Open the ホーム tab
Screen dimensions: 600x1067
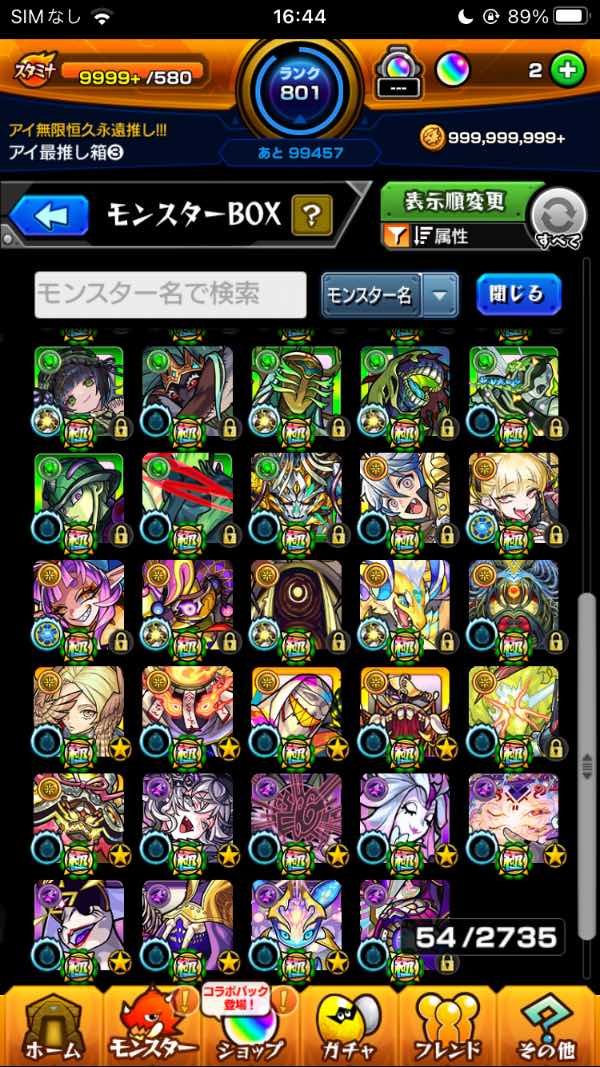(x=50, y=1028)
